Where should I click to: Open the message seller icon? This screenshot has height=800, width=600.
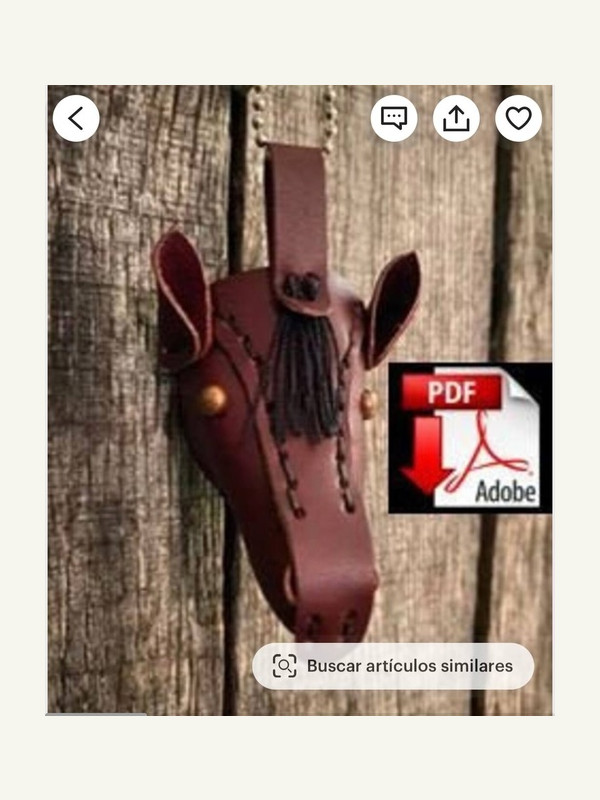pyautogui.click(x=394, y=119)
